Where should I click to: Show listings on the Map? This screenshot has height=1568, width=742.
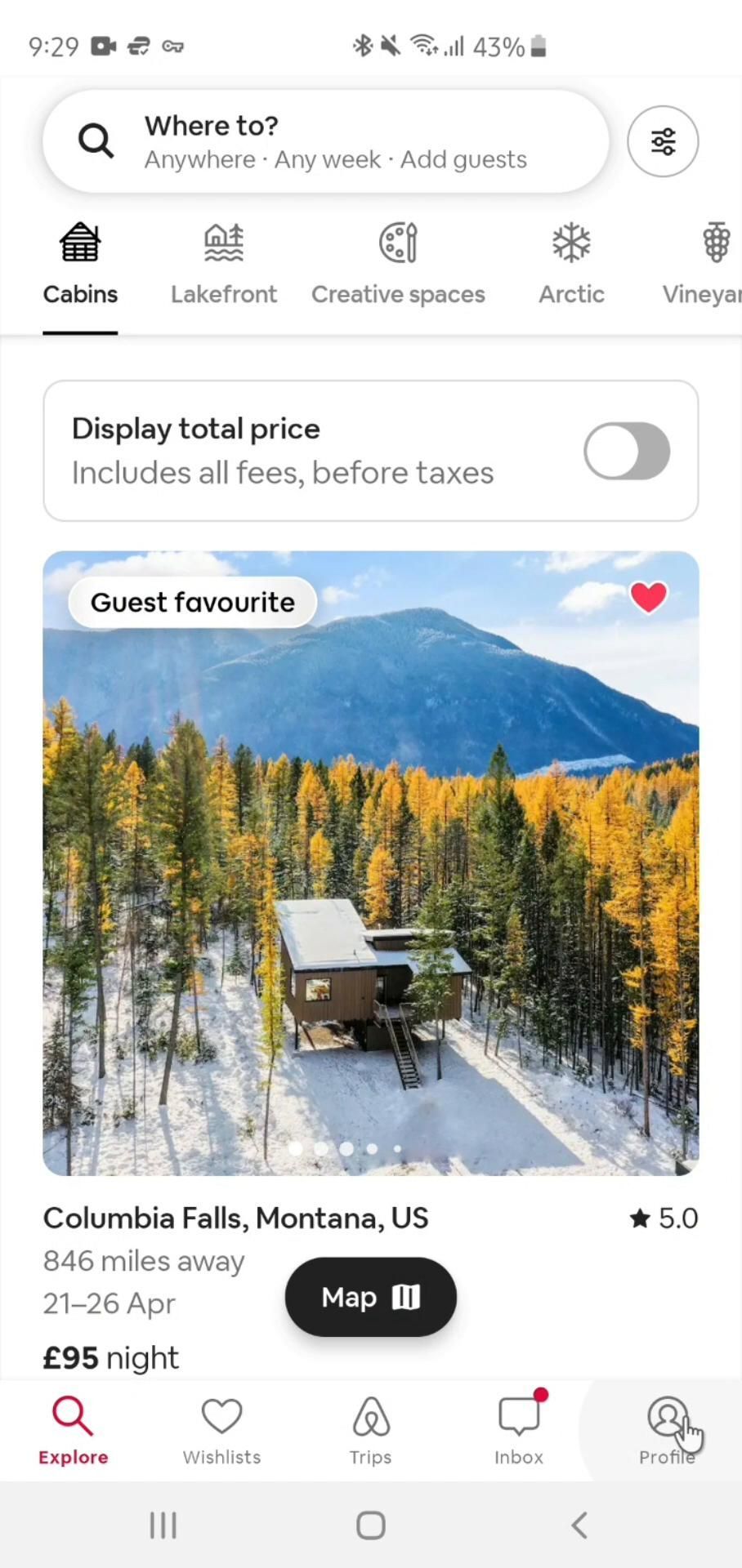[370, 1297]
